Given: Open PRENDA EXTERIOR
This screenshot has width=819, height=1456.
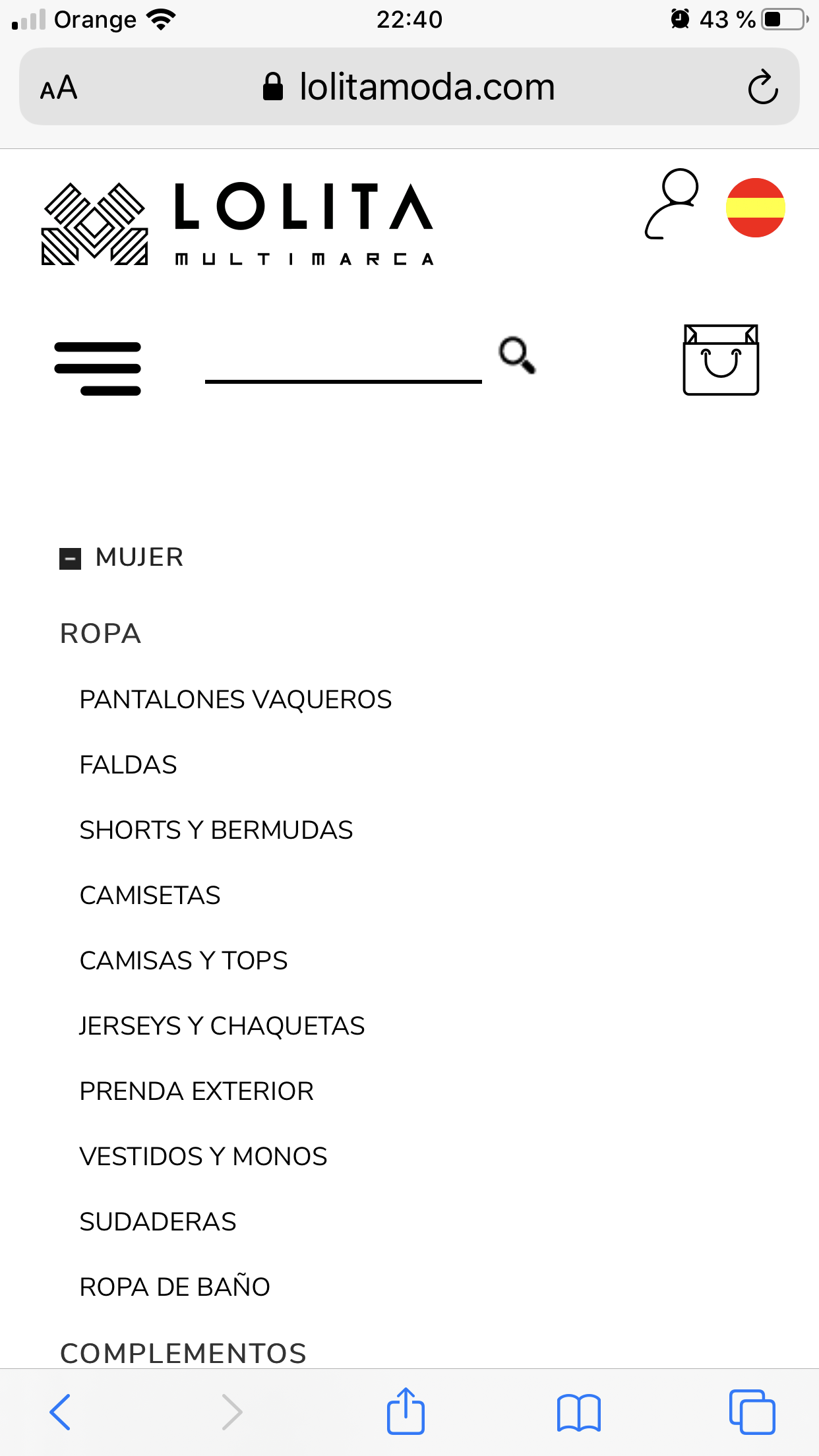Looking at the screenshot, I should click(197, 1091).
